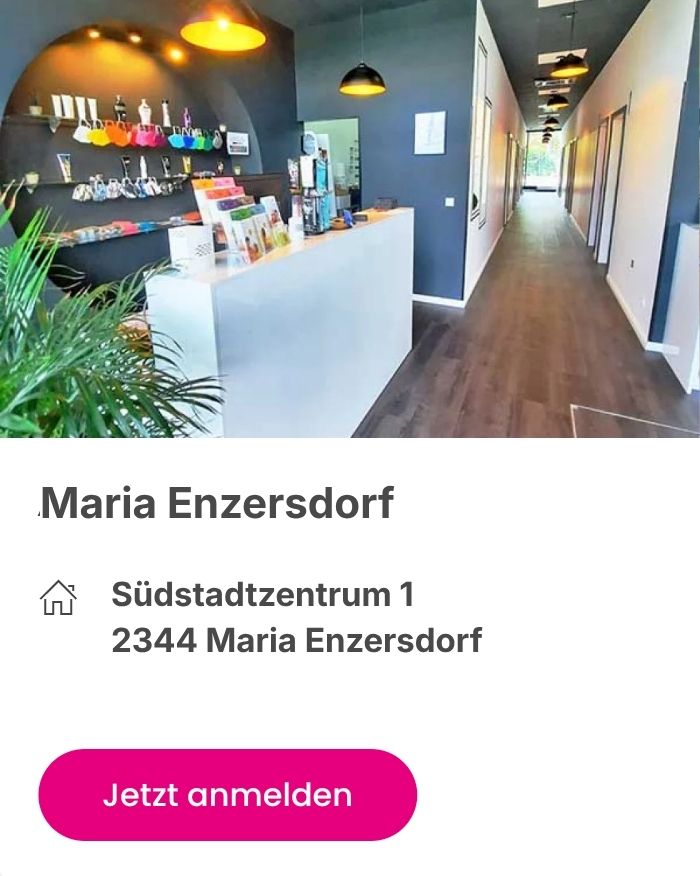Tap the Jetzt anmelden button

coord(228,794)
